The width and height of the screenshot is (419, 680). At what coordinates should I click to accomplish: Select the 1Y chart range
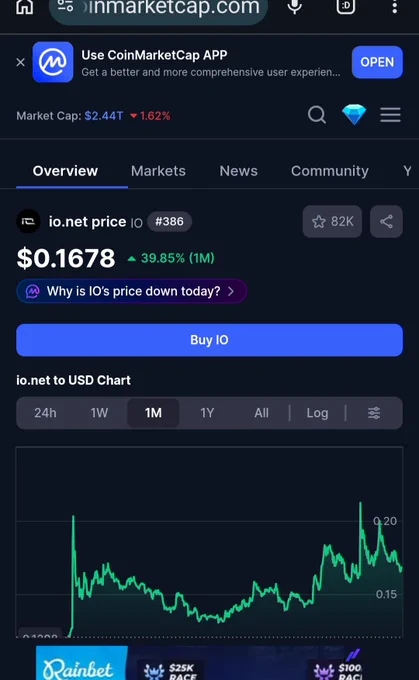pos(207,413)
